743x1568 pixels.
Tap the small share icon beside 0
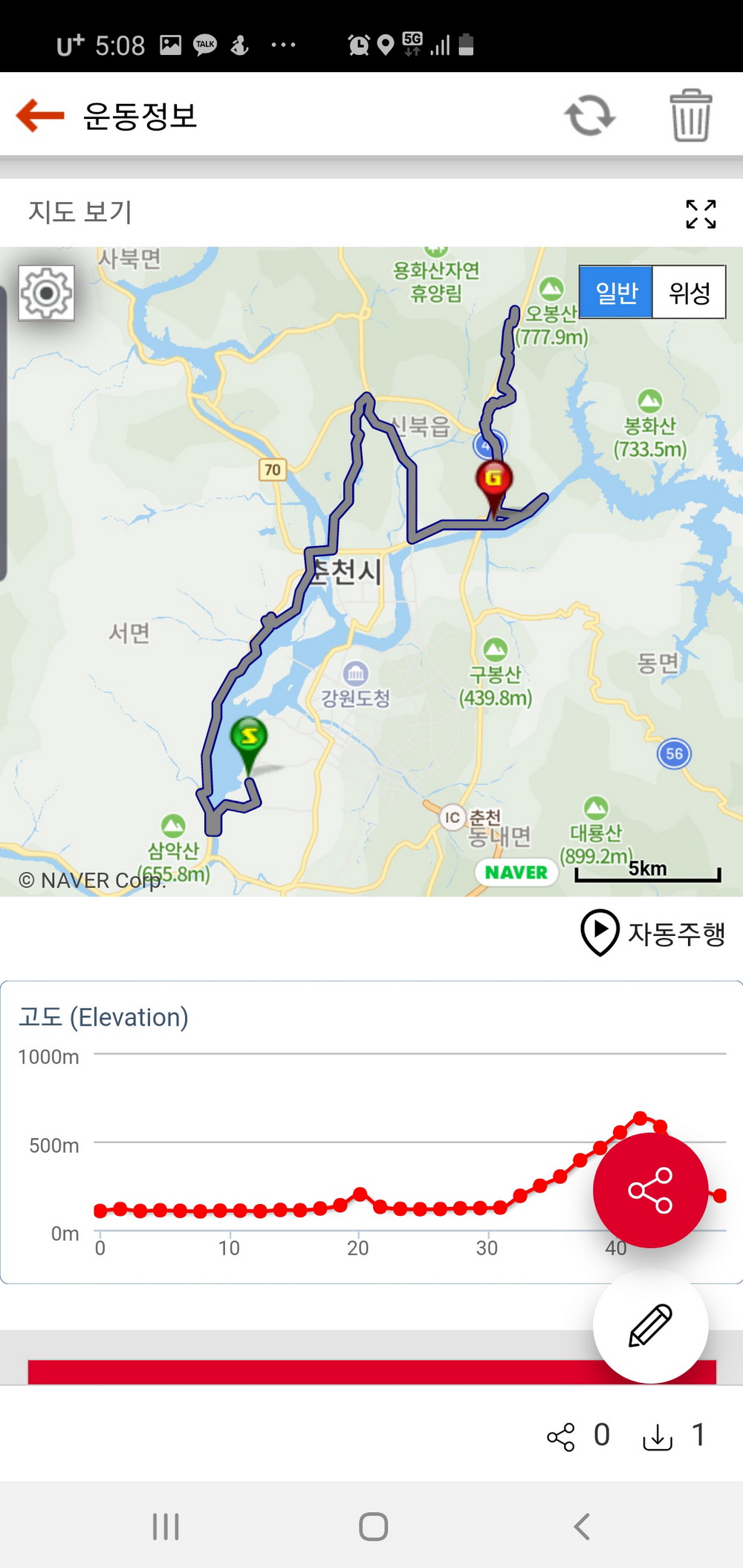coord(561,1437)
